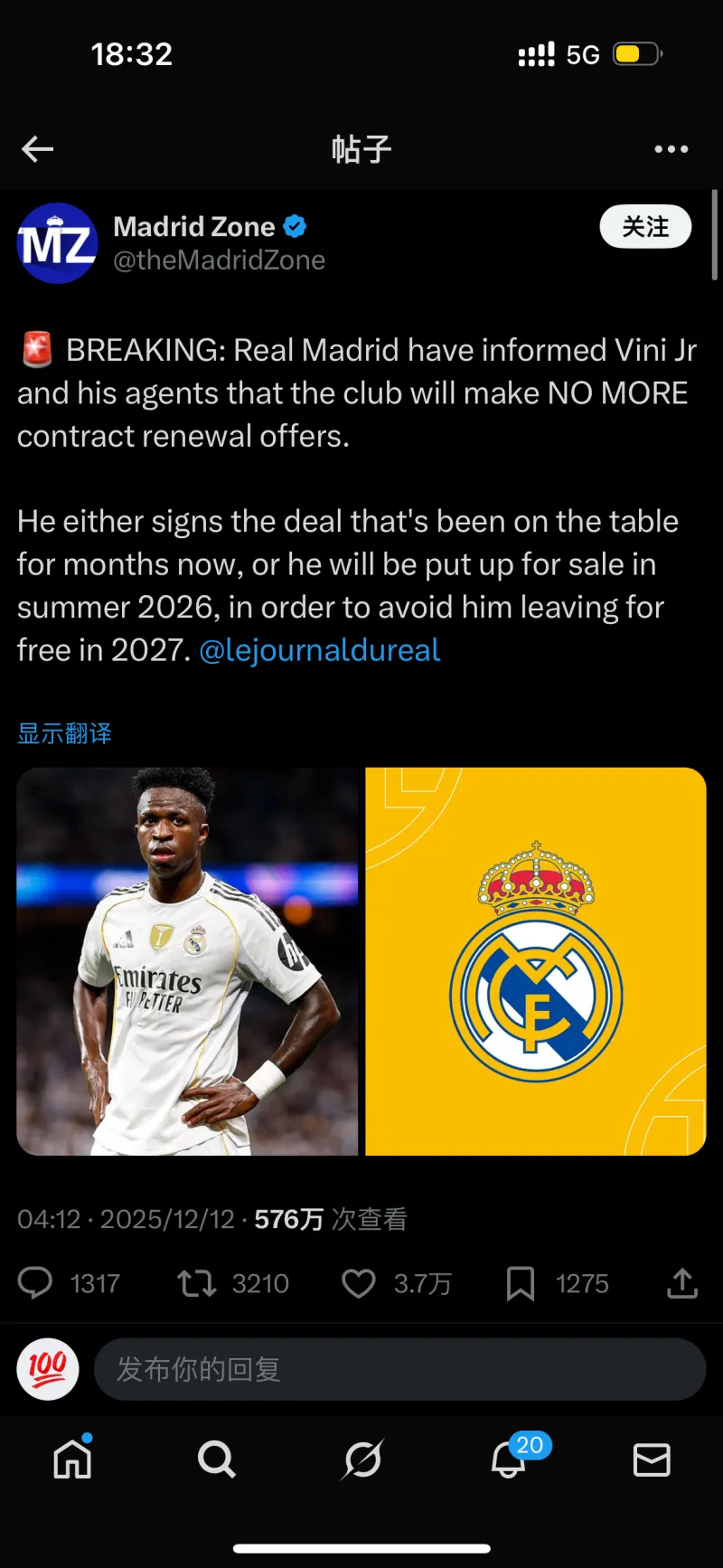This screenshot has width=723, height=1568.
Task: Repost this post
Action: [196, 1283]
